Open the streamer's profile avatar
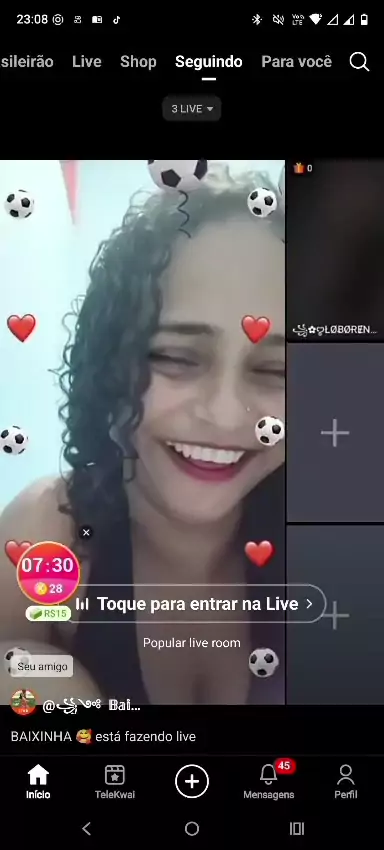The height and width of the screenshot is (850, 384). point(23,703)
